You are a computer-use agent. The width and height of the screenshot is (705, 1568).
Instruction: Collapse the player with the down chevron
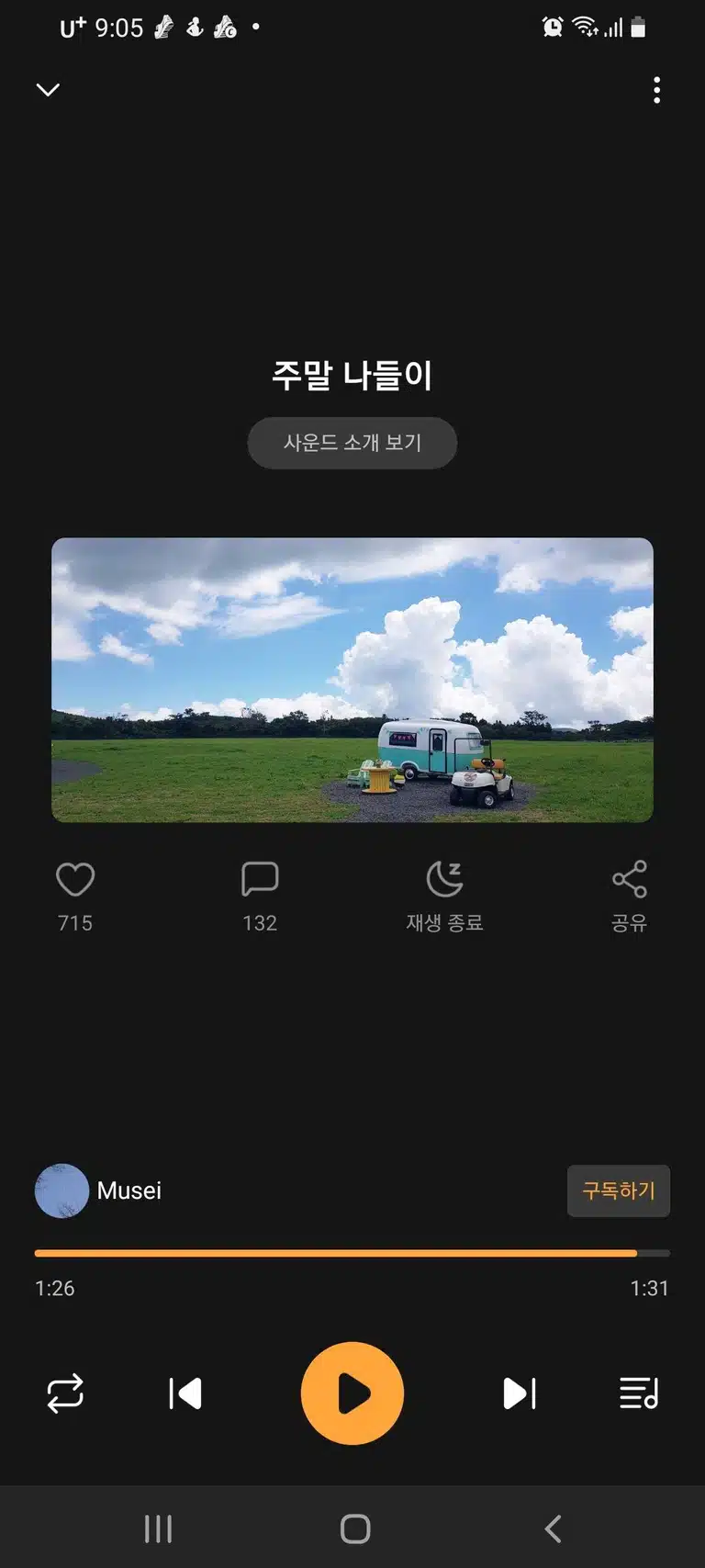48,89
